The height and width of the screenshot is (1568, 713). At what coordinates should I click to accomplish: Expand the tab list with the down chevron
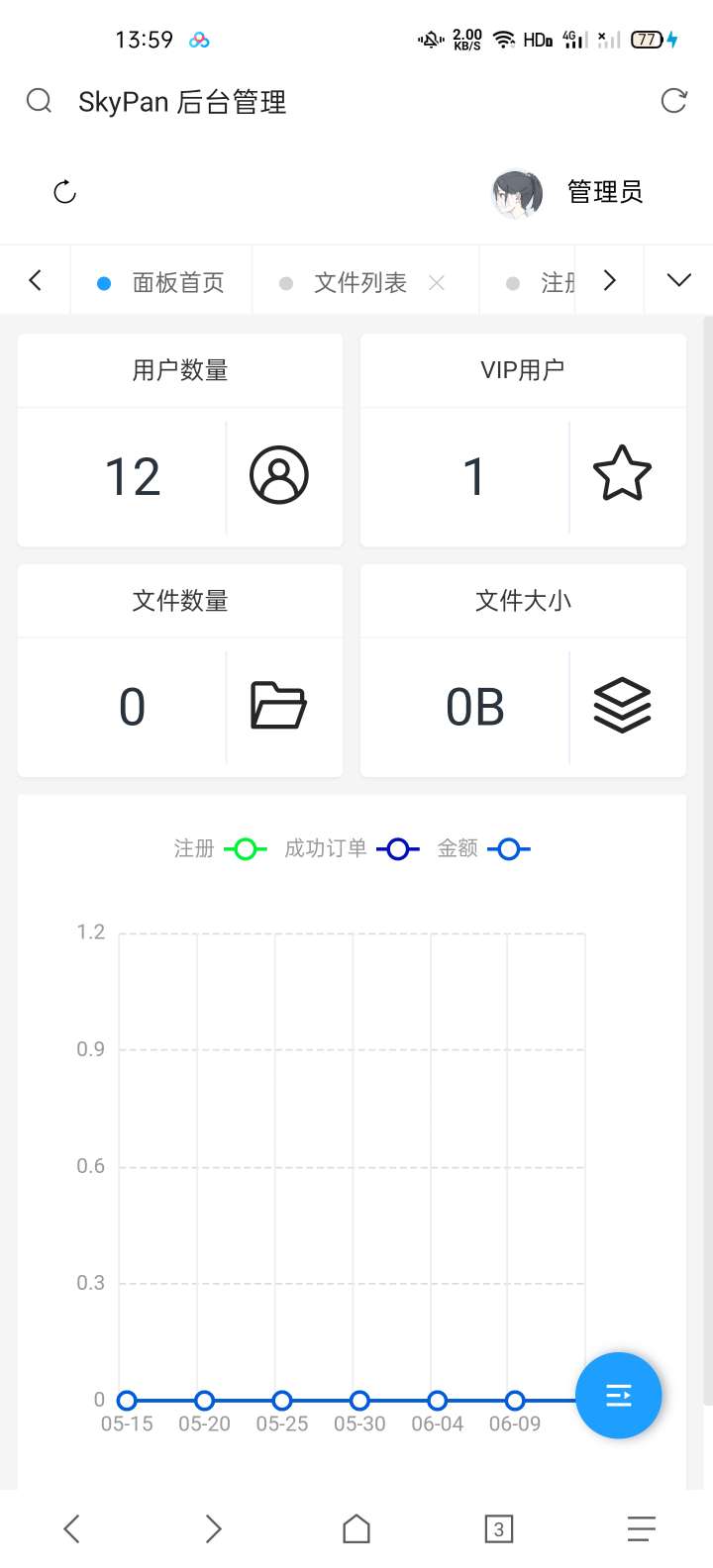point(678,280)
